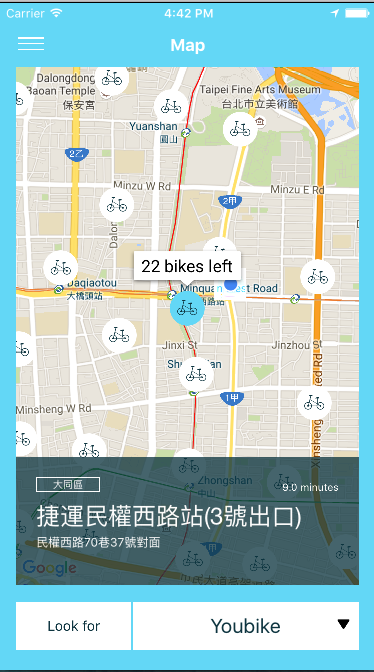Select bike marker below Minzu W Rd label
This screenshot has width=374, height=672.
pos(117,205)
